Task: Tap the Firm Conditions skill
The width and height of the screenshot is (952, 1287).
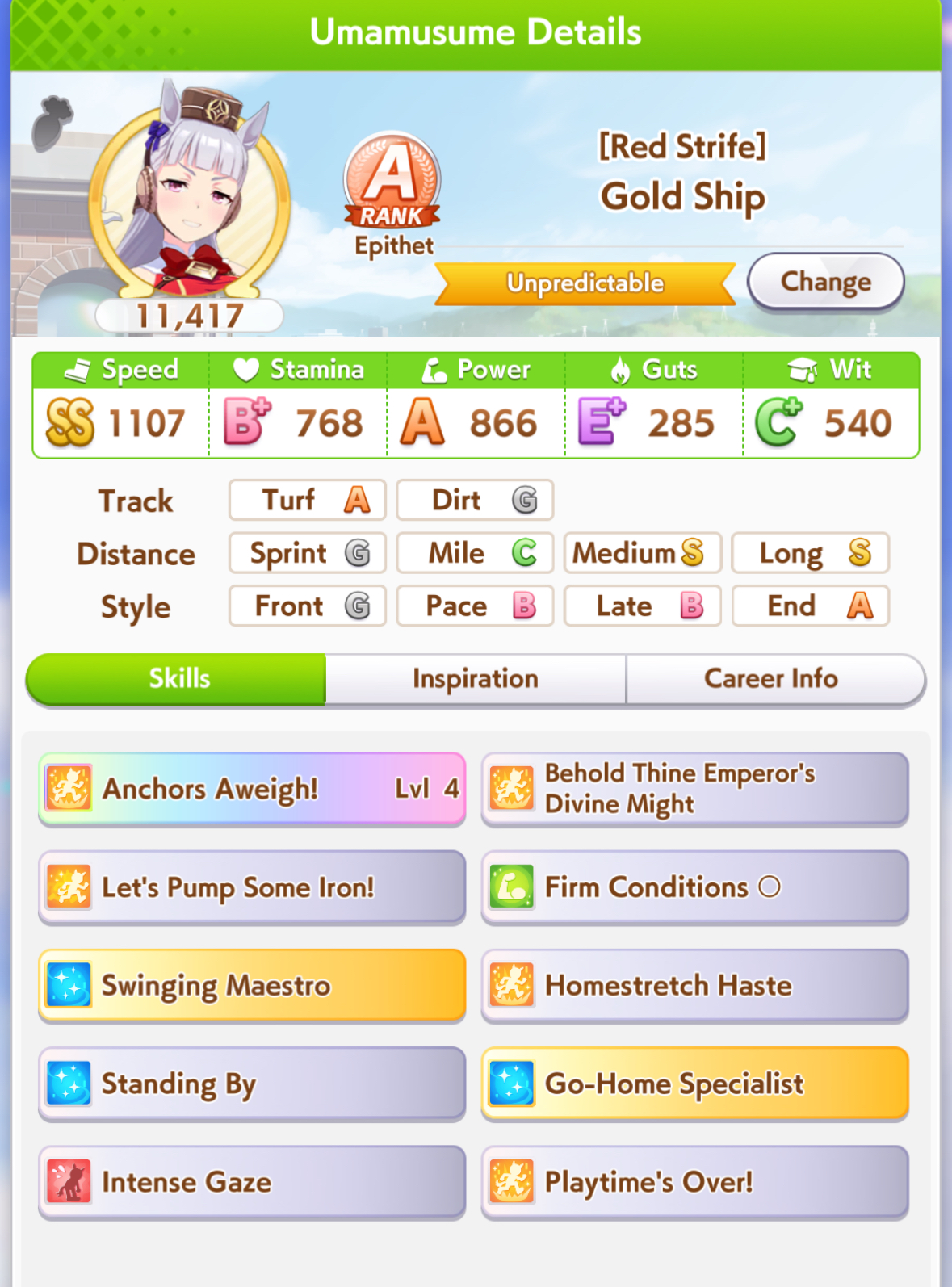Action: point(694,887)
